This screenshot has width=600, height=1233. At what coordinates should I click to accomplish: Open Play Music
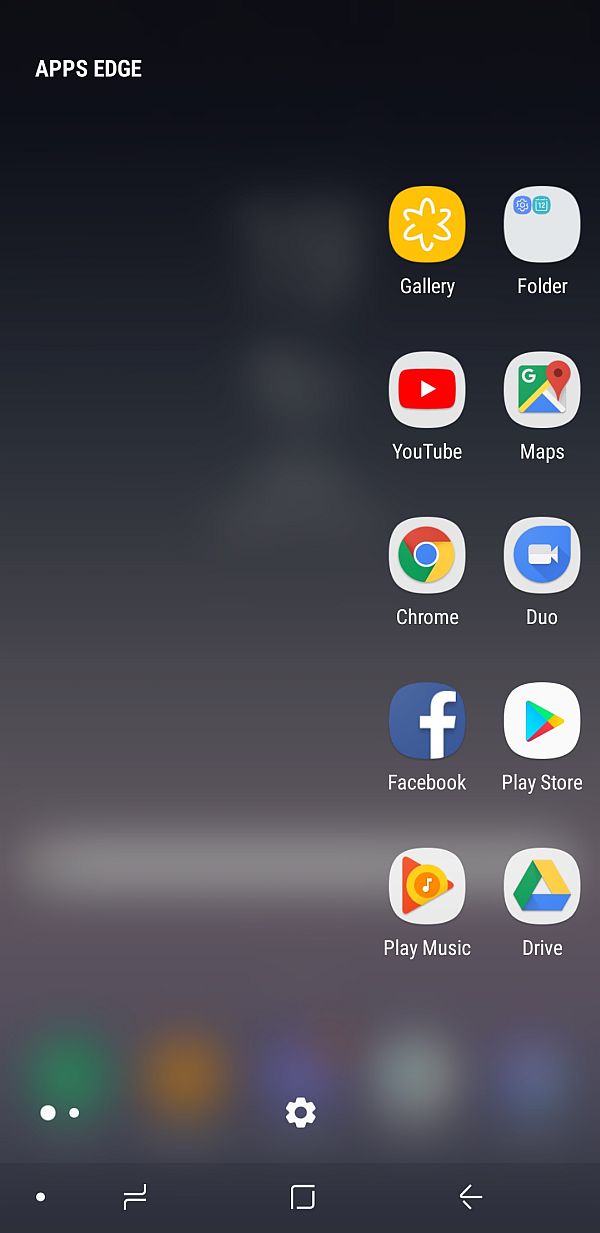click(427, 886)
